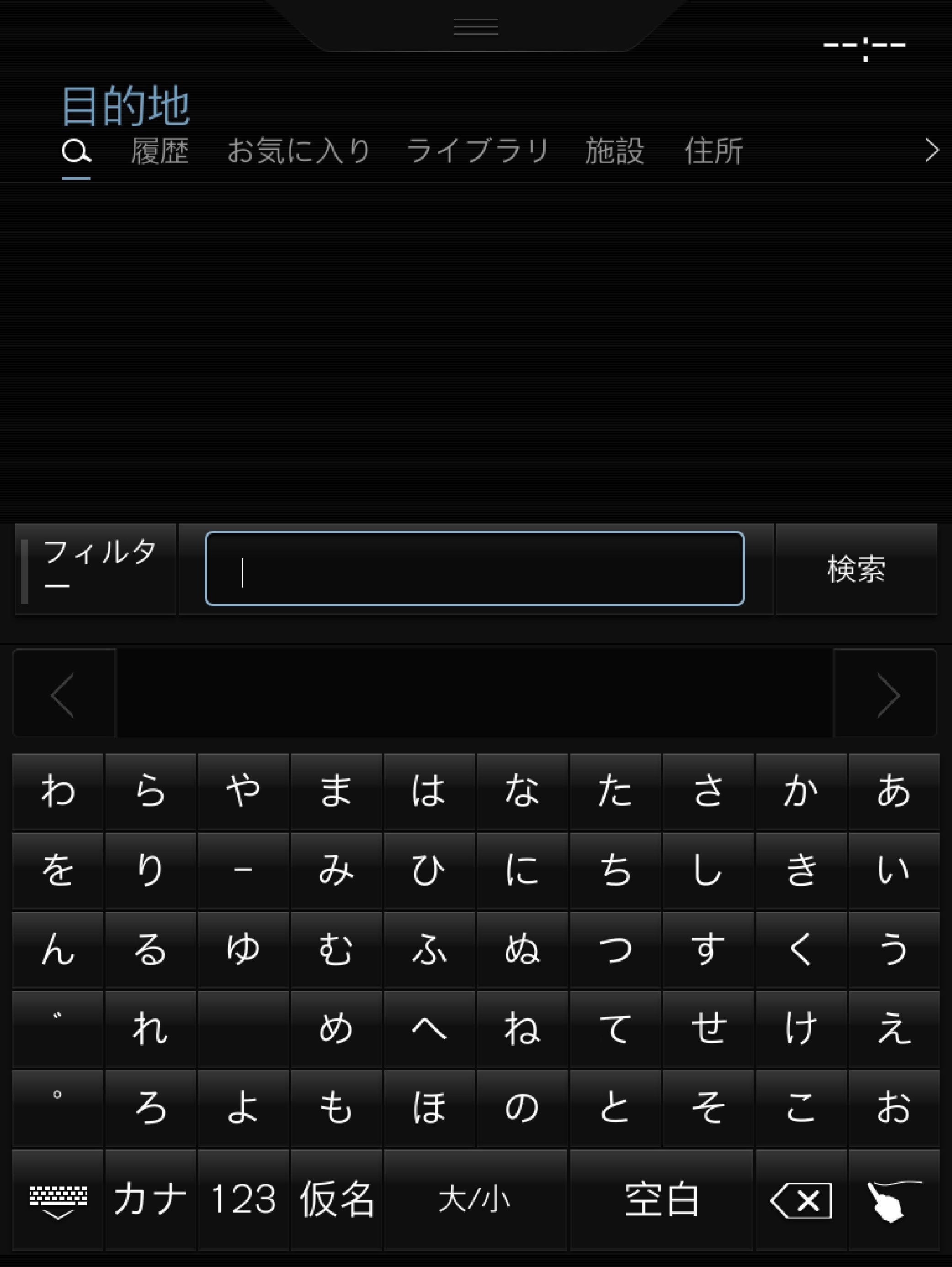Viewport: 952px width, 1267px height.
Task: Show next suggestions with right arrow
Action: click(x=886, y=694)
